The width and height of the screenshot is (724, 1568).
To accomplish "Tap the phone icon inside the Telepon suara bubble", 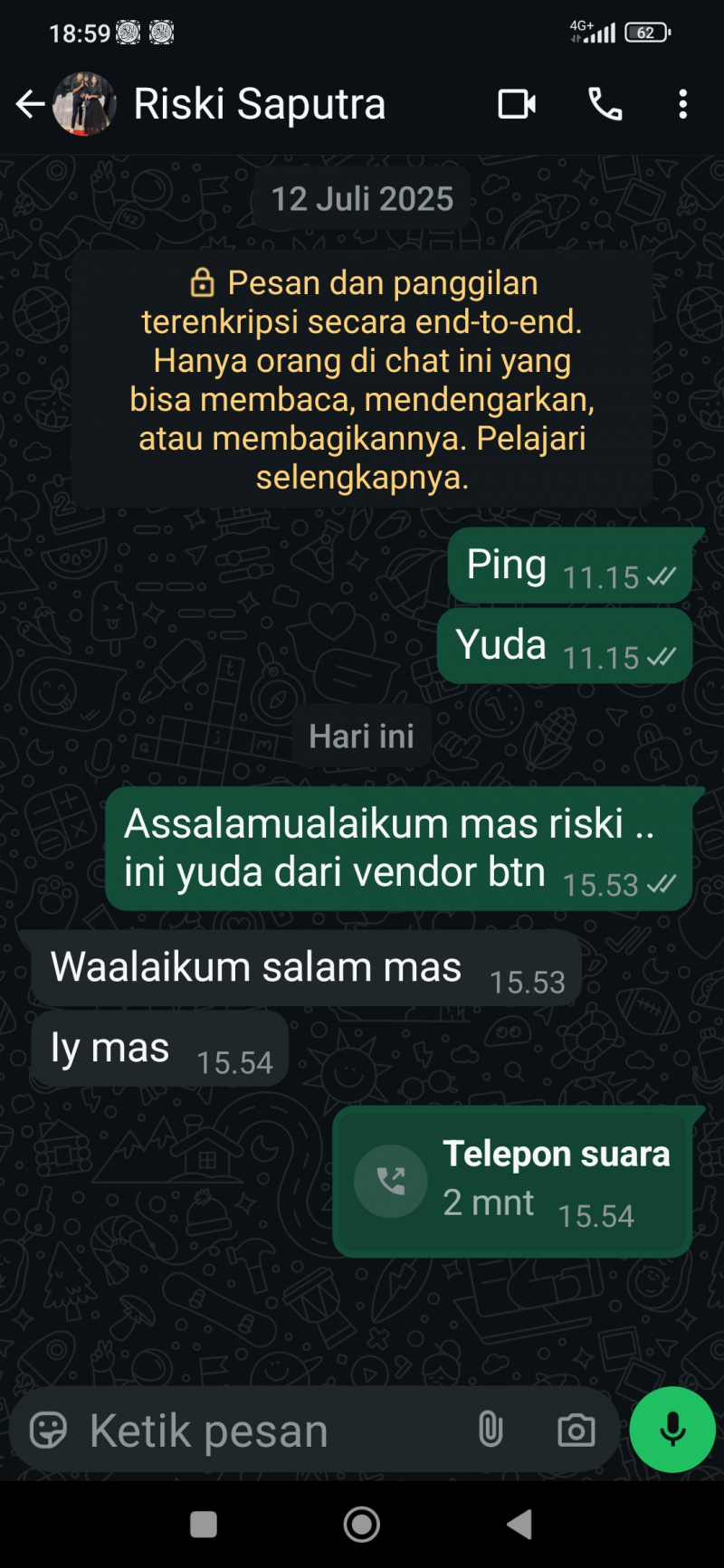I will pyautogui.click(x=390, y=1181).
